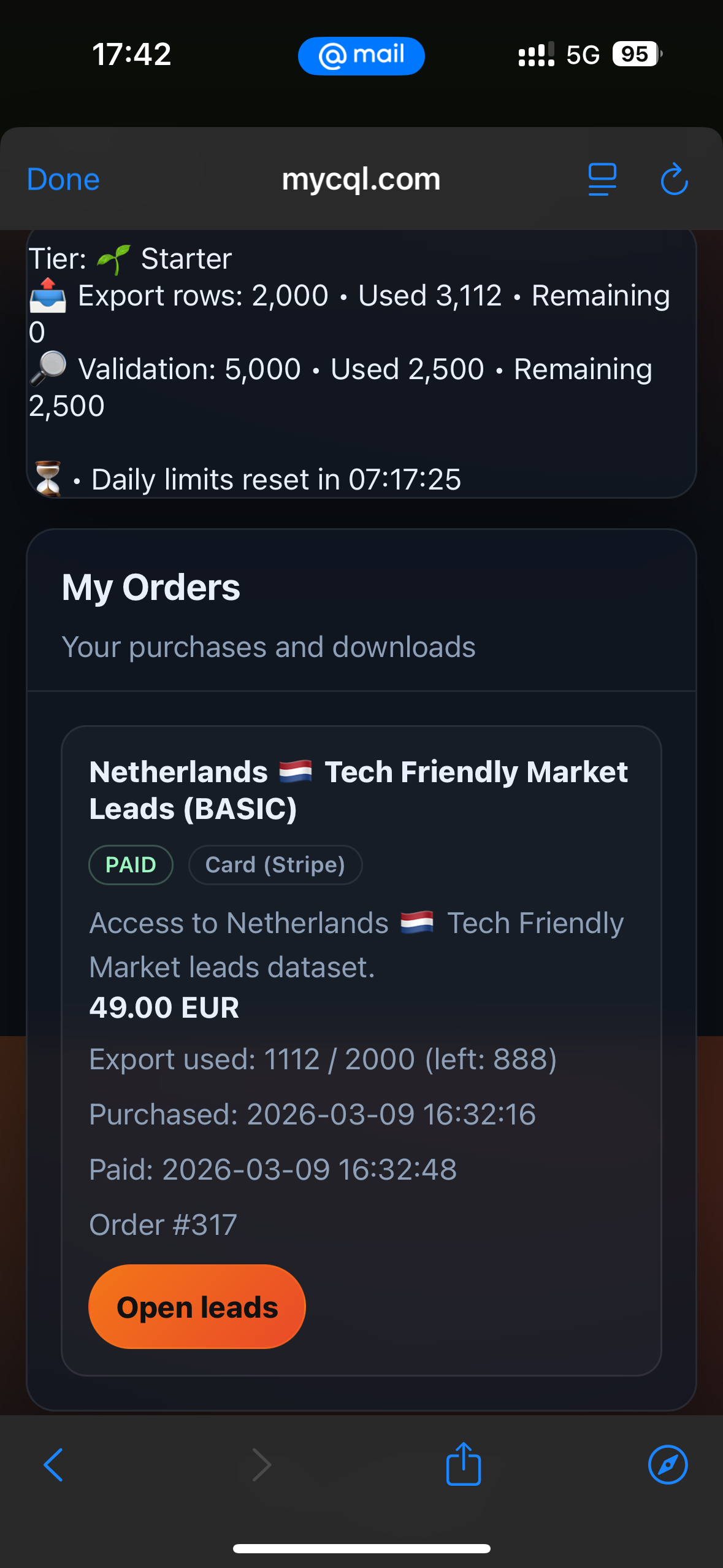Tap Order #317 text
The width and height of the screenshot is (723, 1568).
click(x=163, y=1224)
